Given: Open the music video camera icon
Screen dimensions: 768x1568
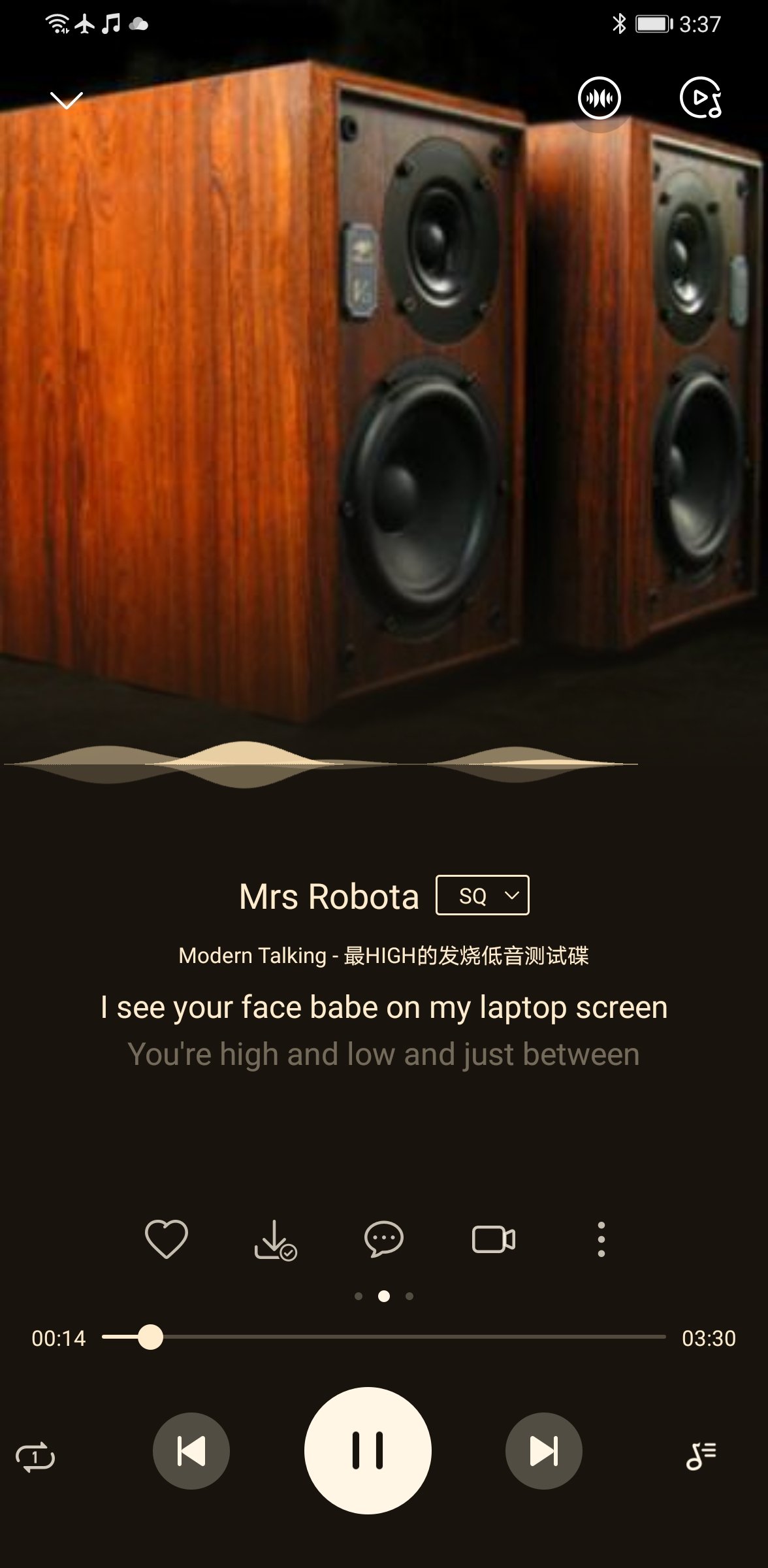Looking at the screenshot, I should click(x=493, y=1239).
